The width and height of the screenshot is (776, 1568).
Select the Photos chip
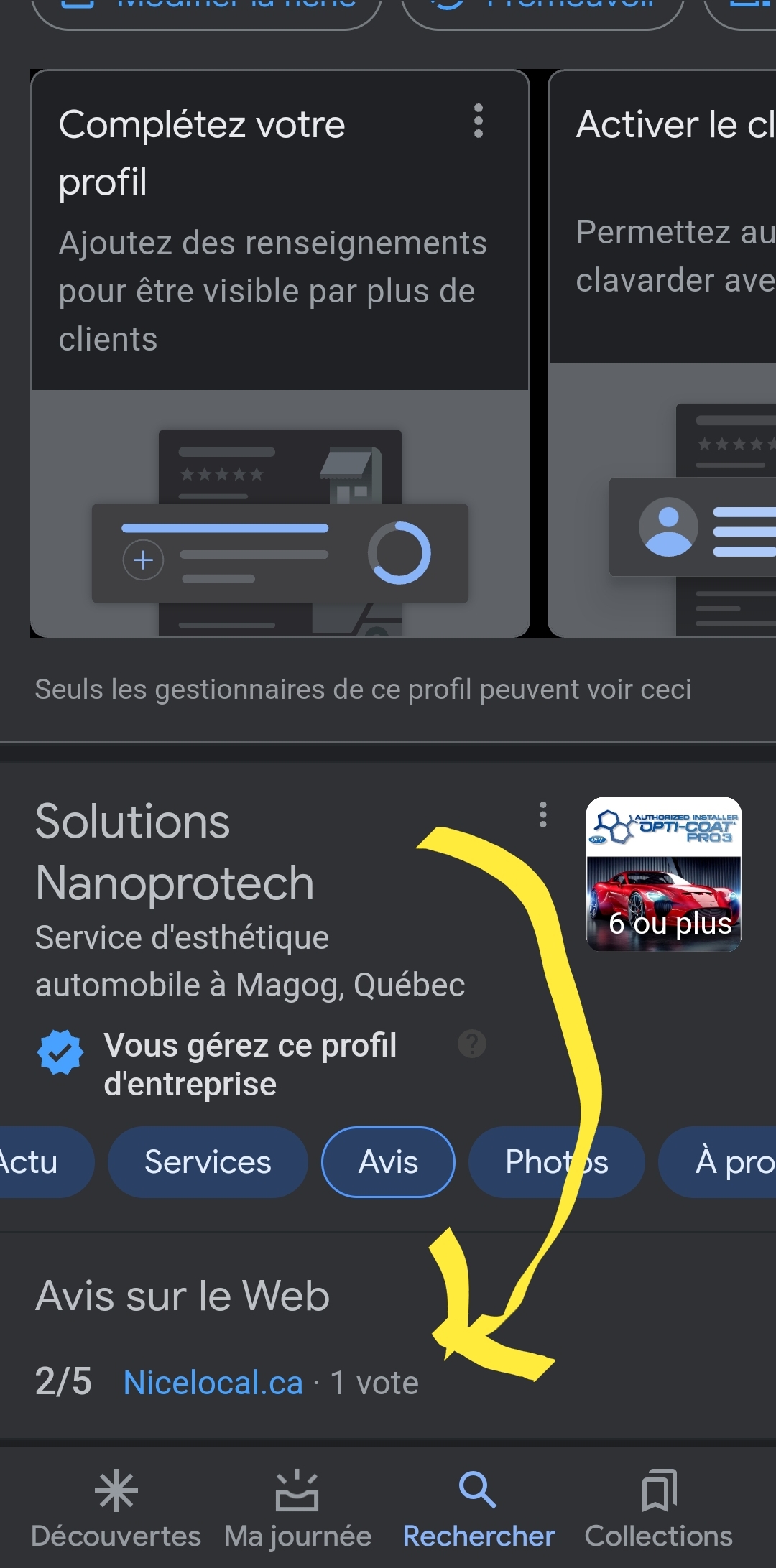point(556,1162)
